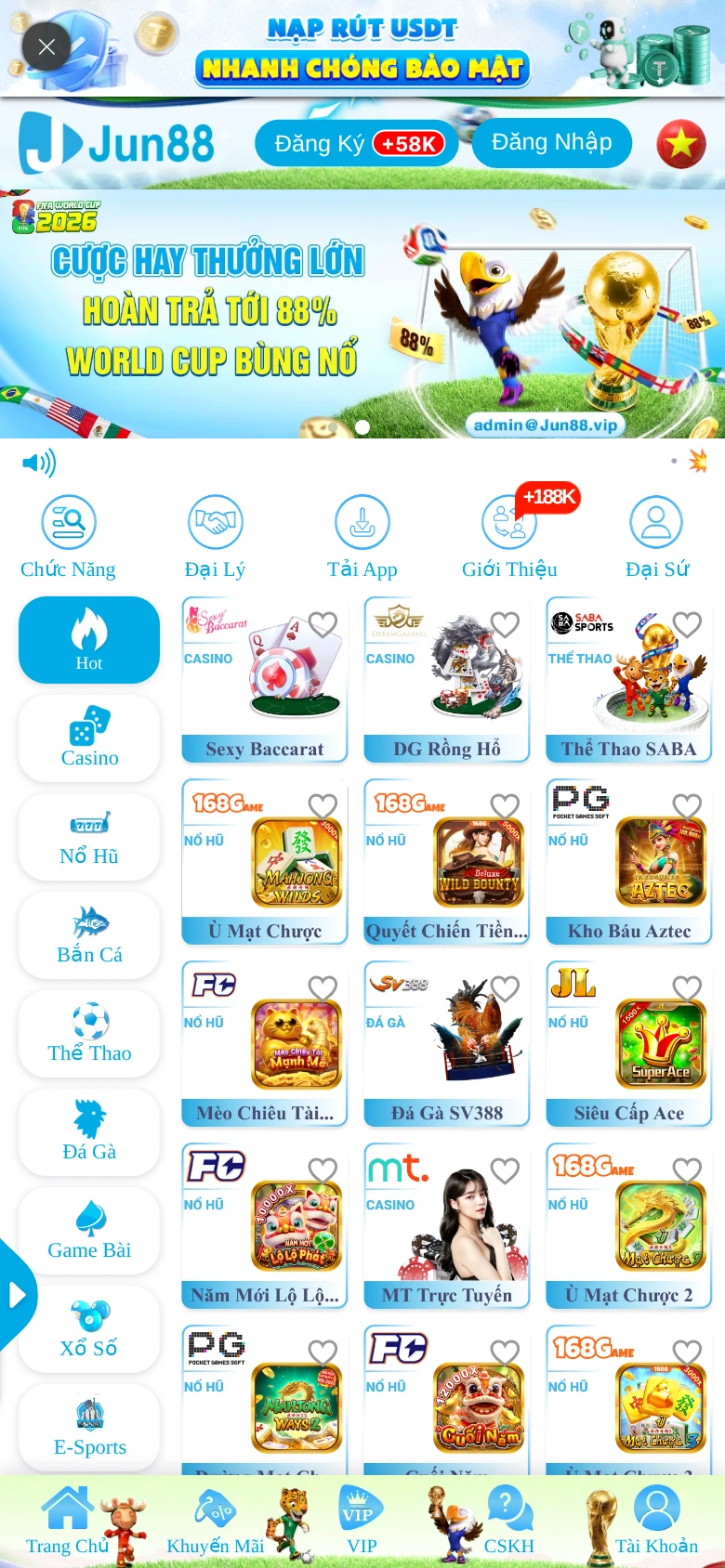Switch to the Thể Thao category
This screenshot has width=725, height=1568.
point(89,1033)
